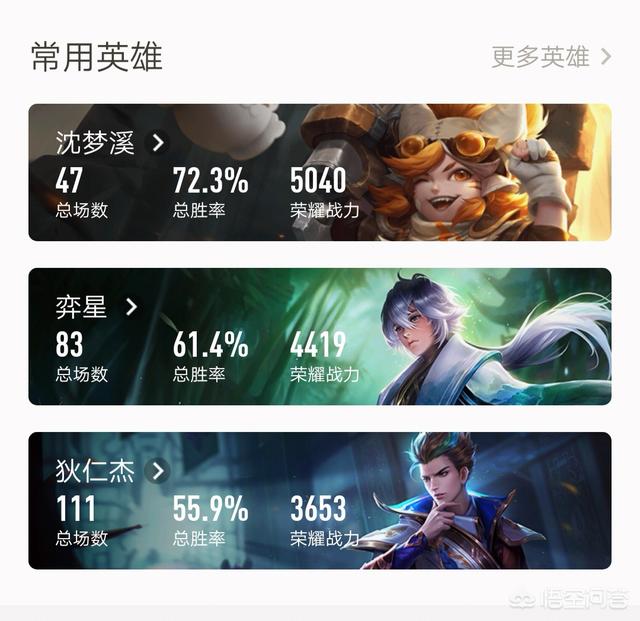
Task: Open the 沈梦溪 hero card
Action: tap(110, 142)
